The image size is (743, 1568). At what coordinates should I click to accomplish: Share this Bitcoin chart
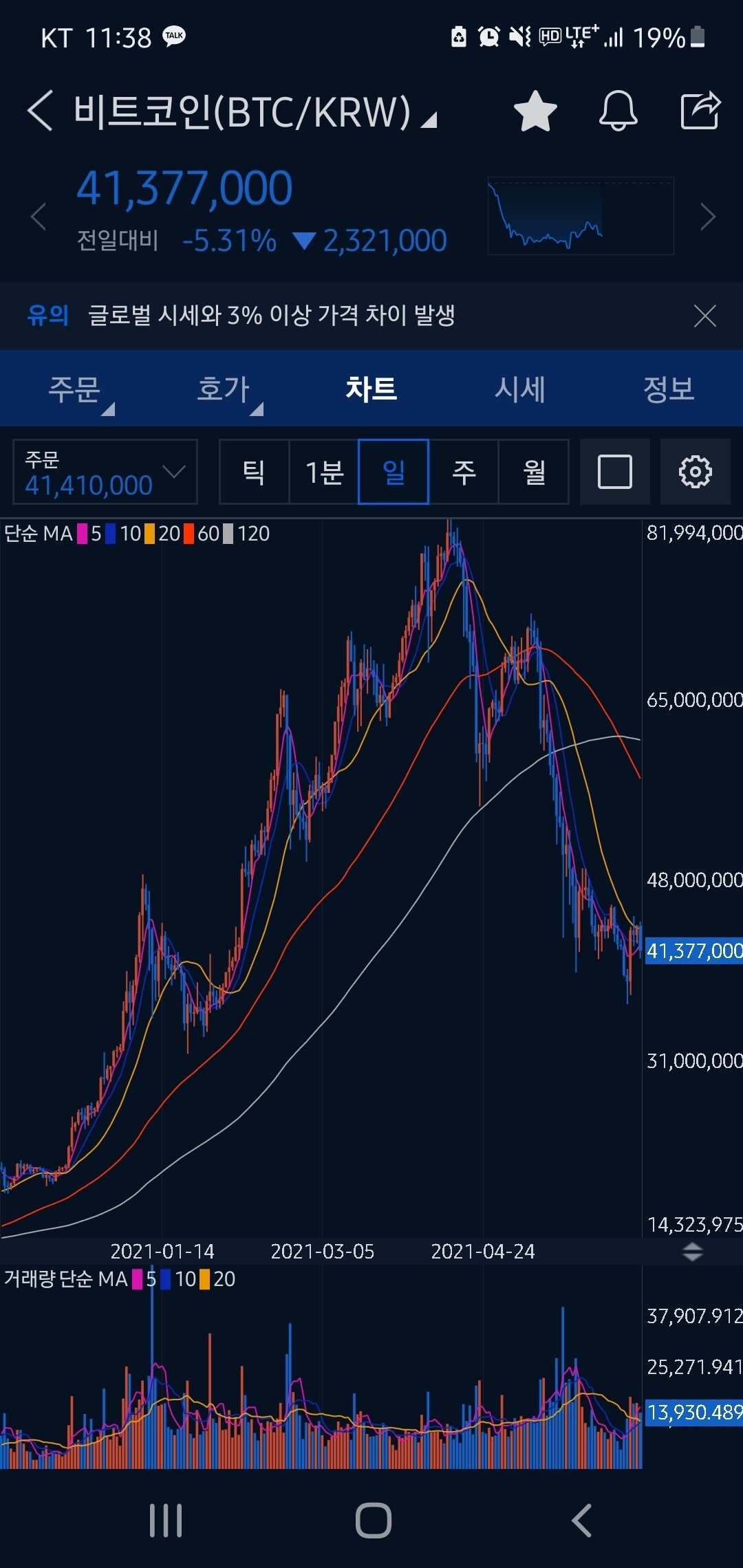pyautogui.click(x=700, y=111)
